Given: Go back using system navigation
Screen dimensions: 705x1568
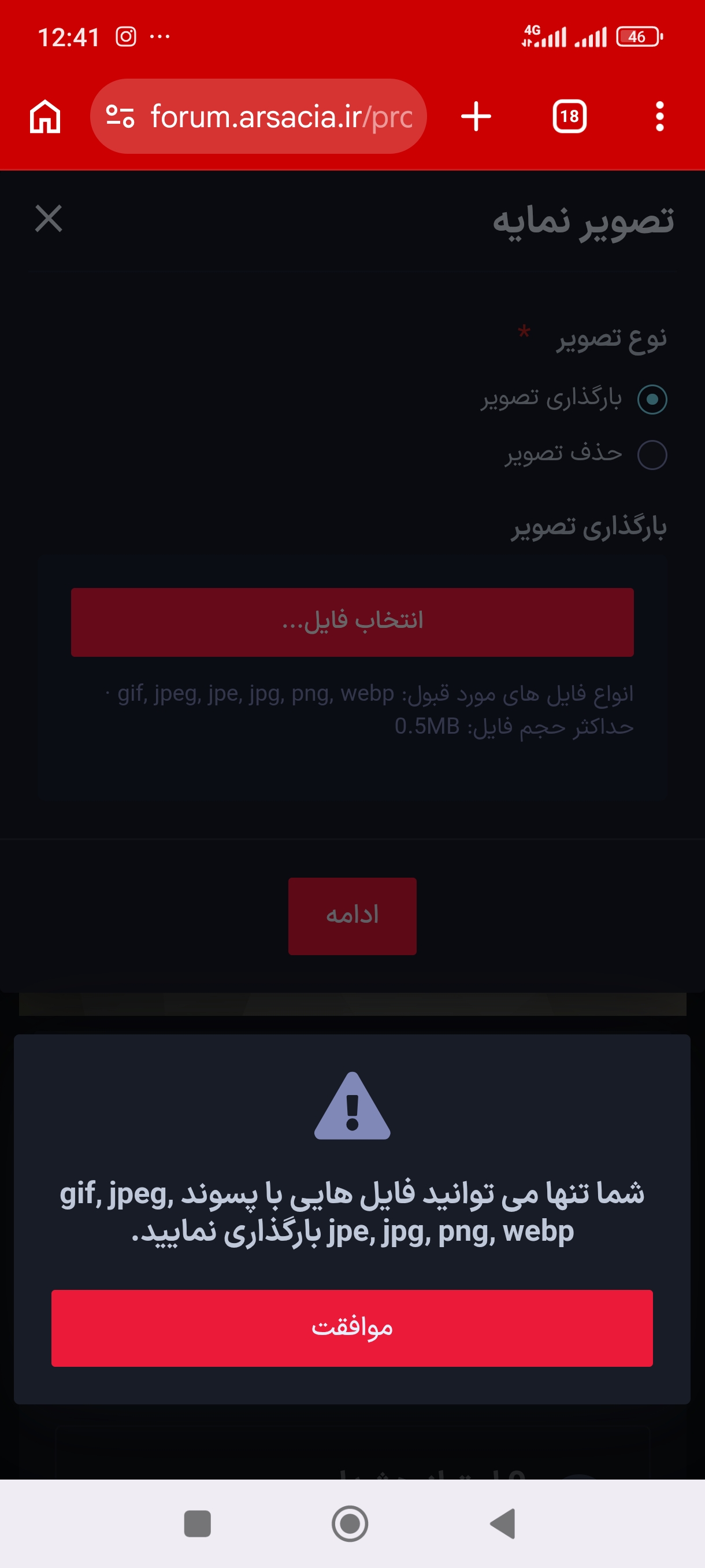Looking at the screenshot, I should [x=503, y=1523].
